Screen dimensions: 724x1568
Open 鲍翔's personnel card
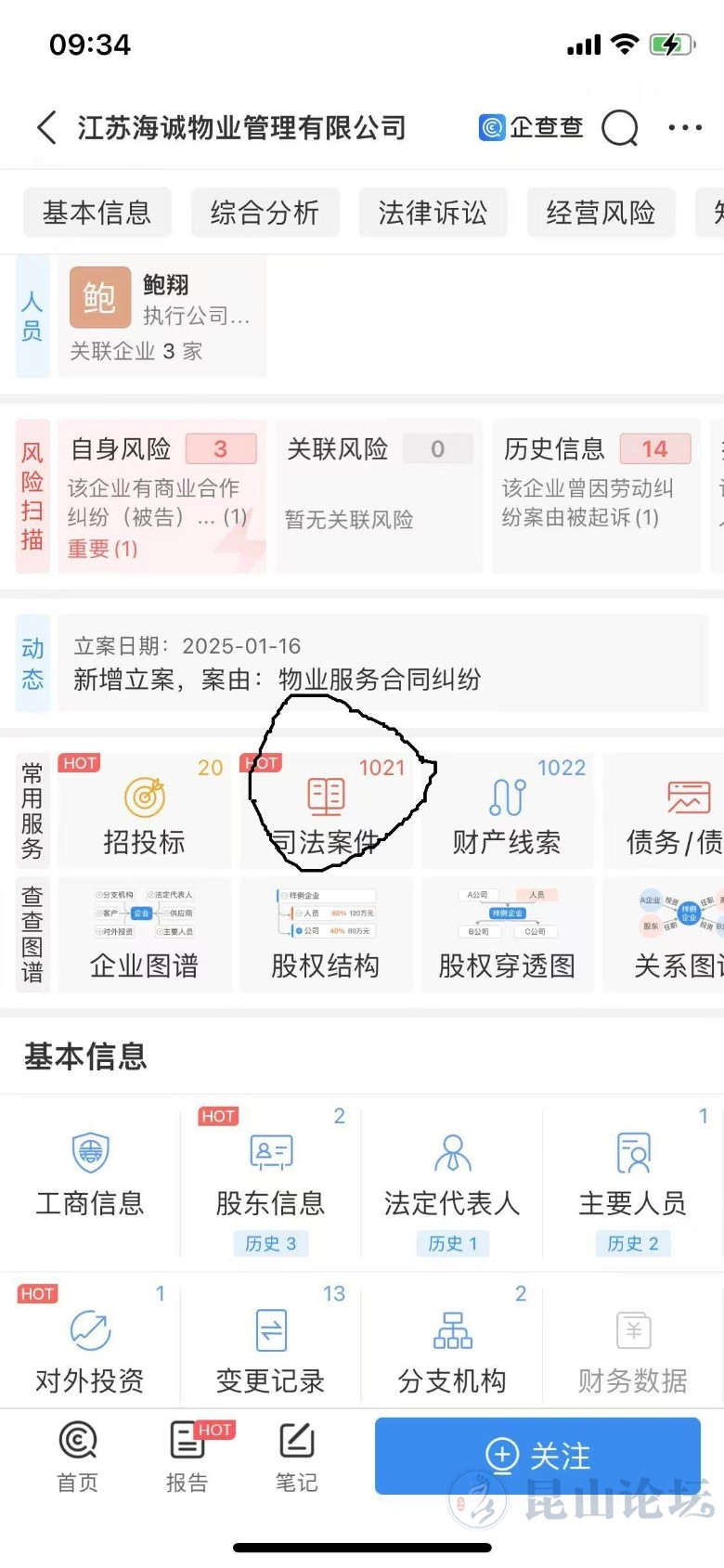(x=162, y=317)
